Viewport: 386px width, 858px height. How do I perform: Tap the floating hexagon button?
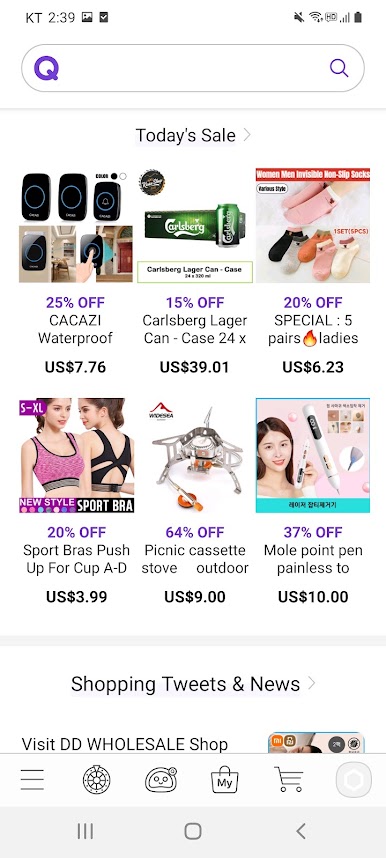click(354, 780)
